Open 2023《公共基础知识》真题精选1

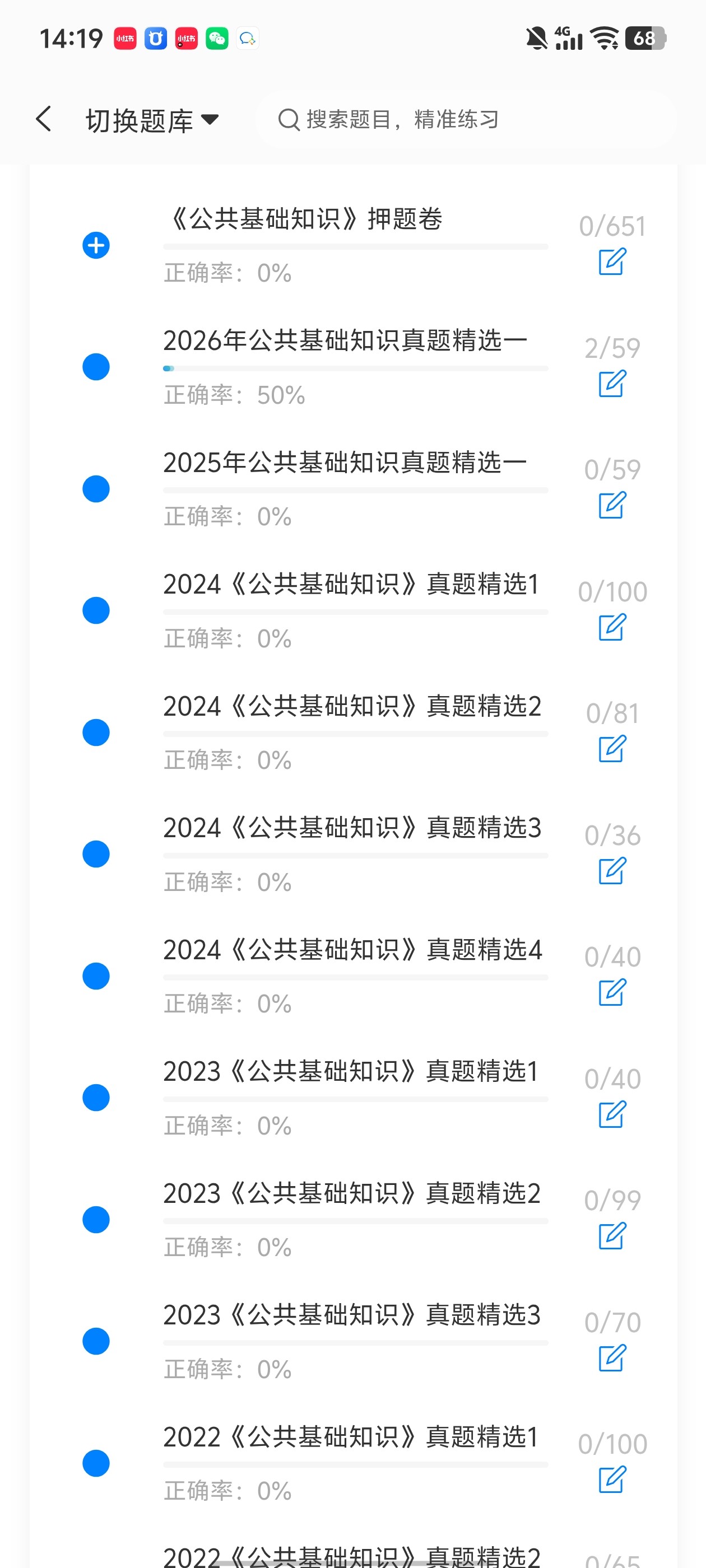pyautogui.click(x=351, y=1071)
